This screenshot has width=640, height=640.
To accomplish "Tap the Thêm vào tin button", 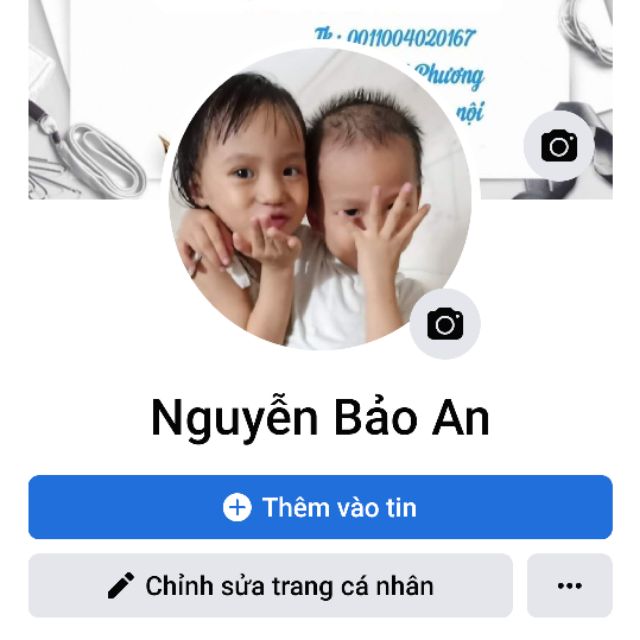I will [x=320, y=507].
